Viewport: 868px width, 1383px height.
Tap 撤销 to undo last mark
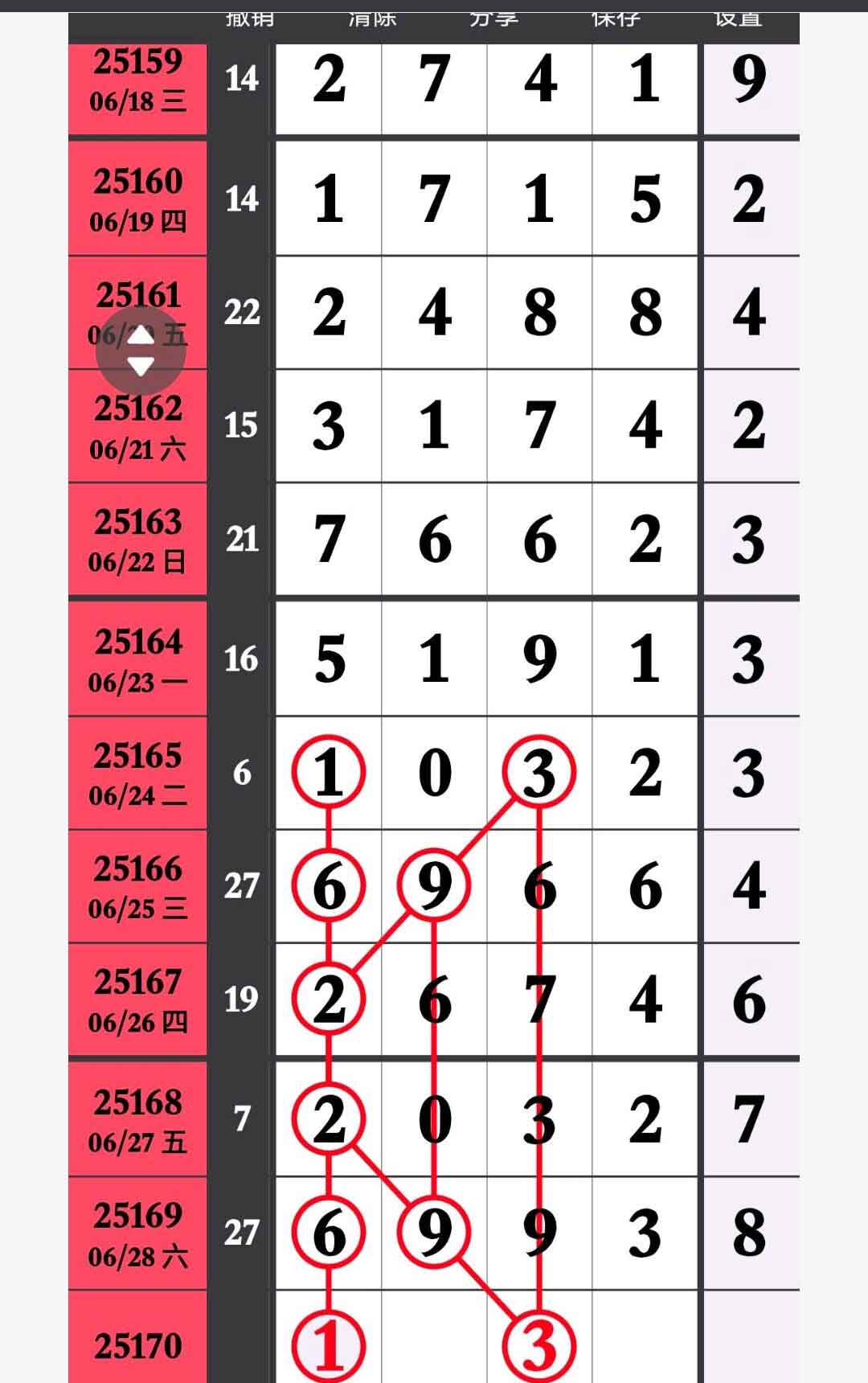point(250,19)
